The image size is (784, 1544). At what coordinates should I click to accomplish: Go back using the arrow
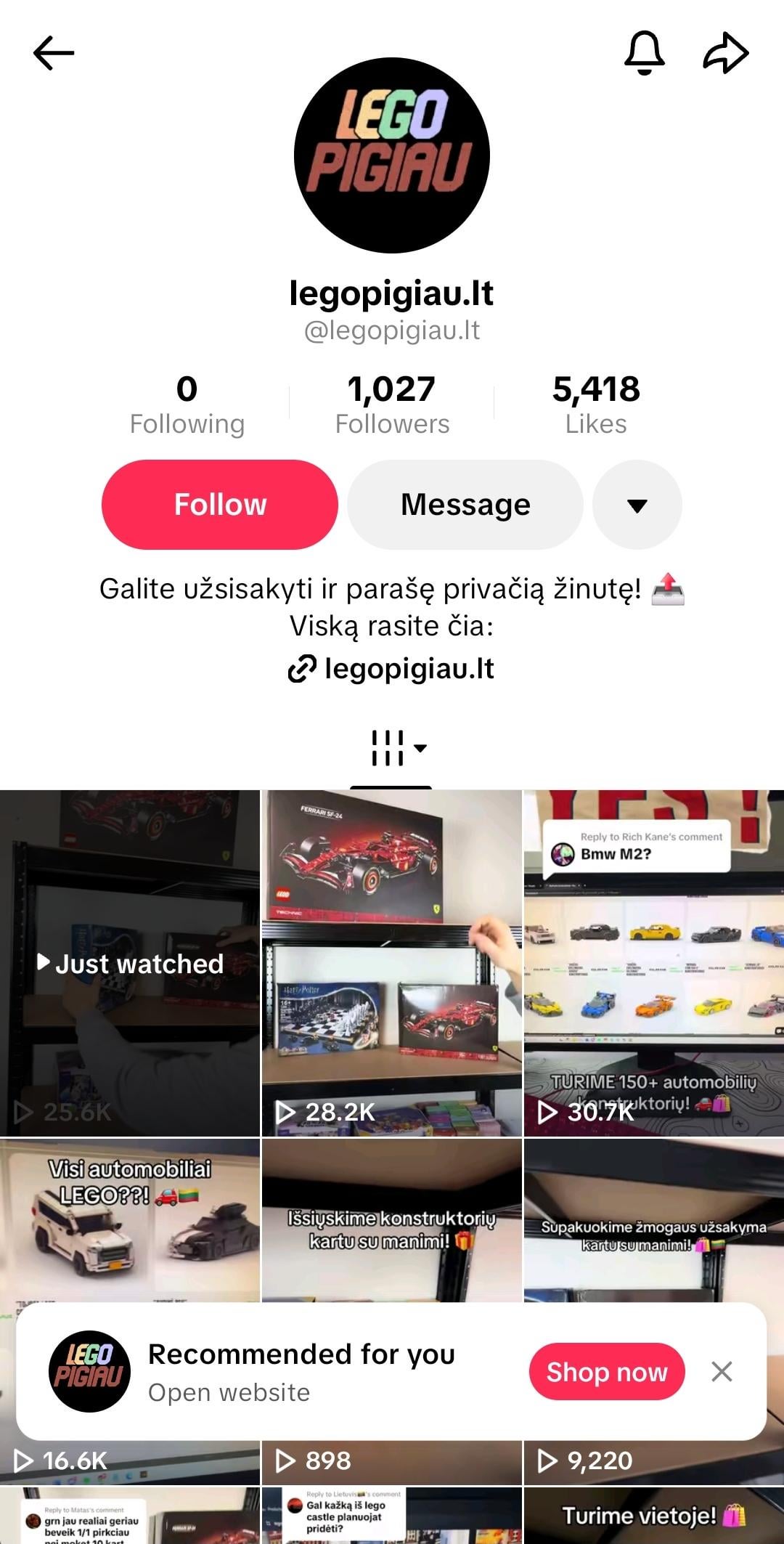(x=54, y=53)
